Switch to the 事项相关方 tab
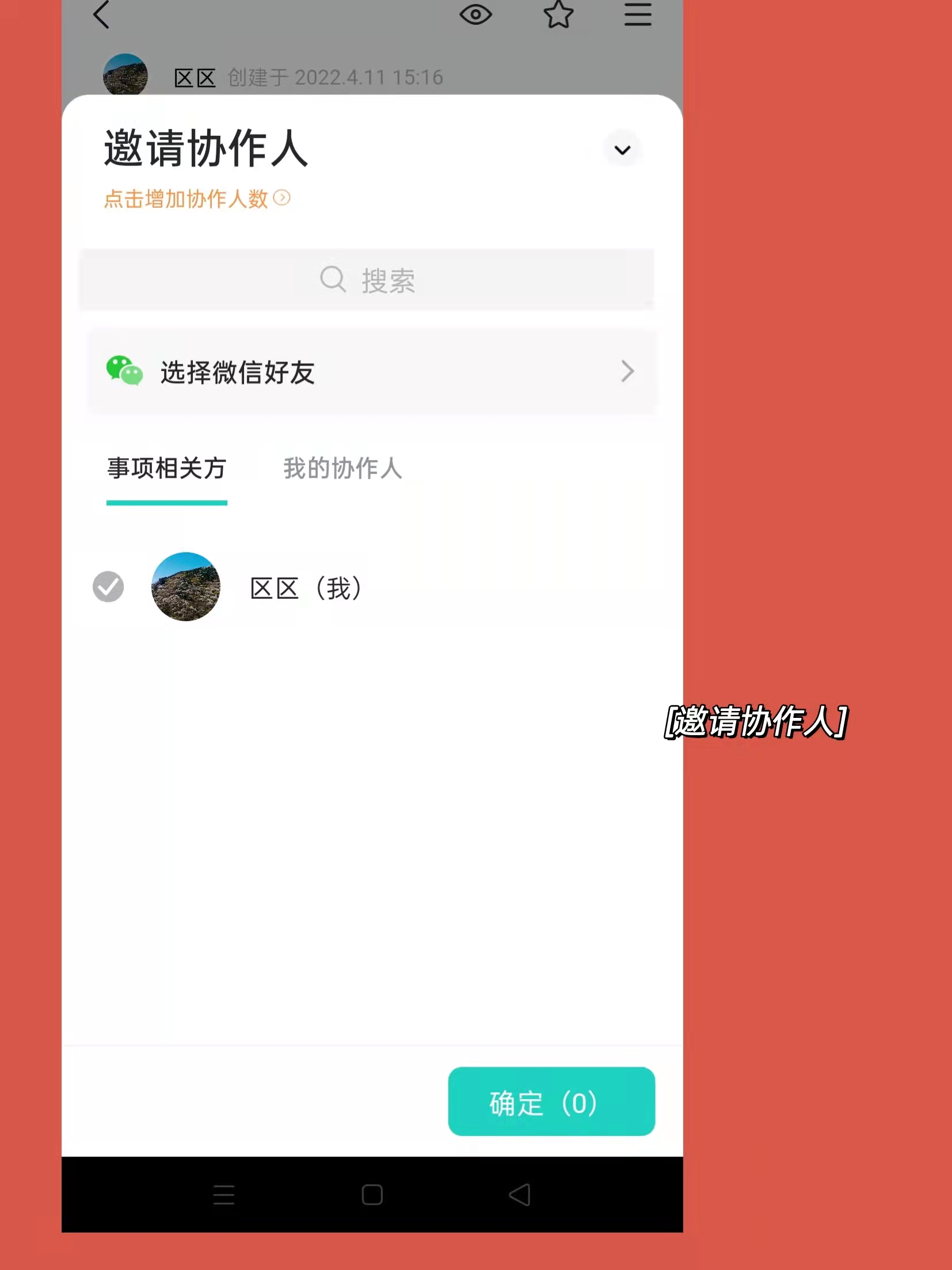 (x=167, y=469)
